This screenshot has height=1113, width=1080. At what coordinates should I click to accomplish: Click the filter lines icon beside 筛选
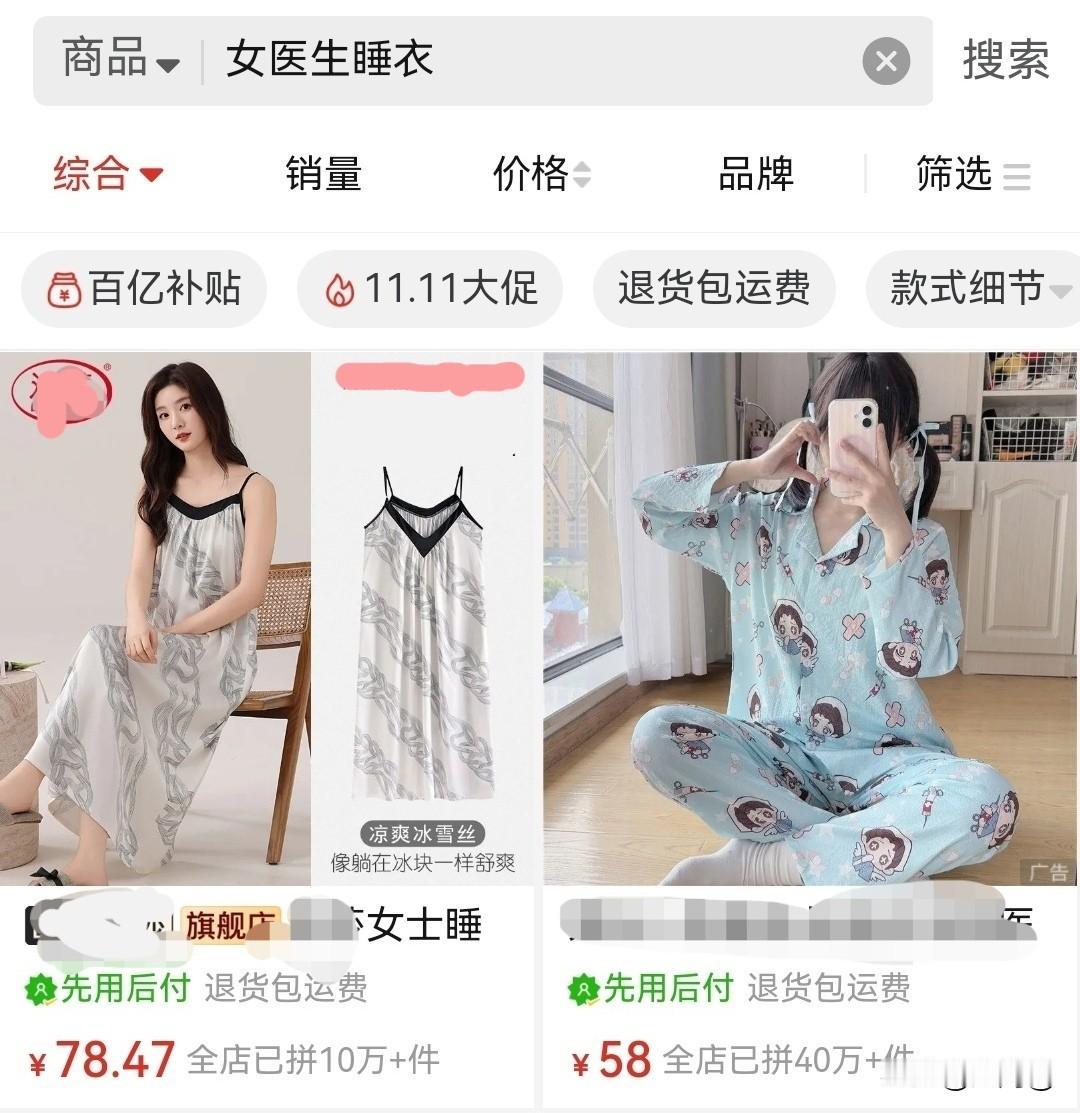point(1018,176)
